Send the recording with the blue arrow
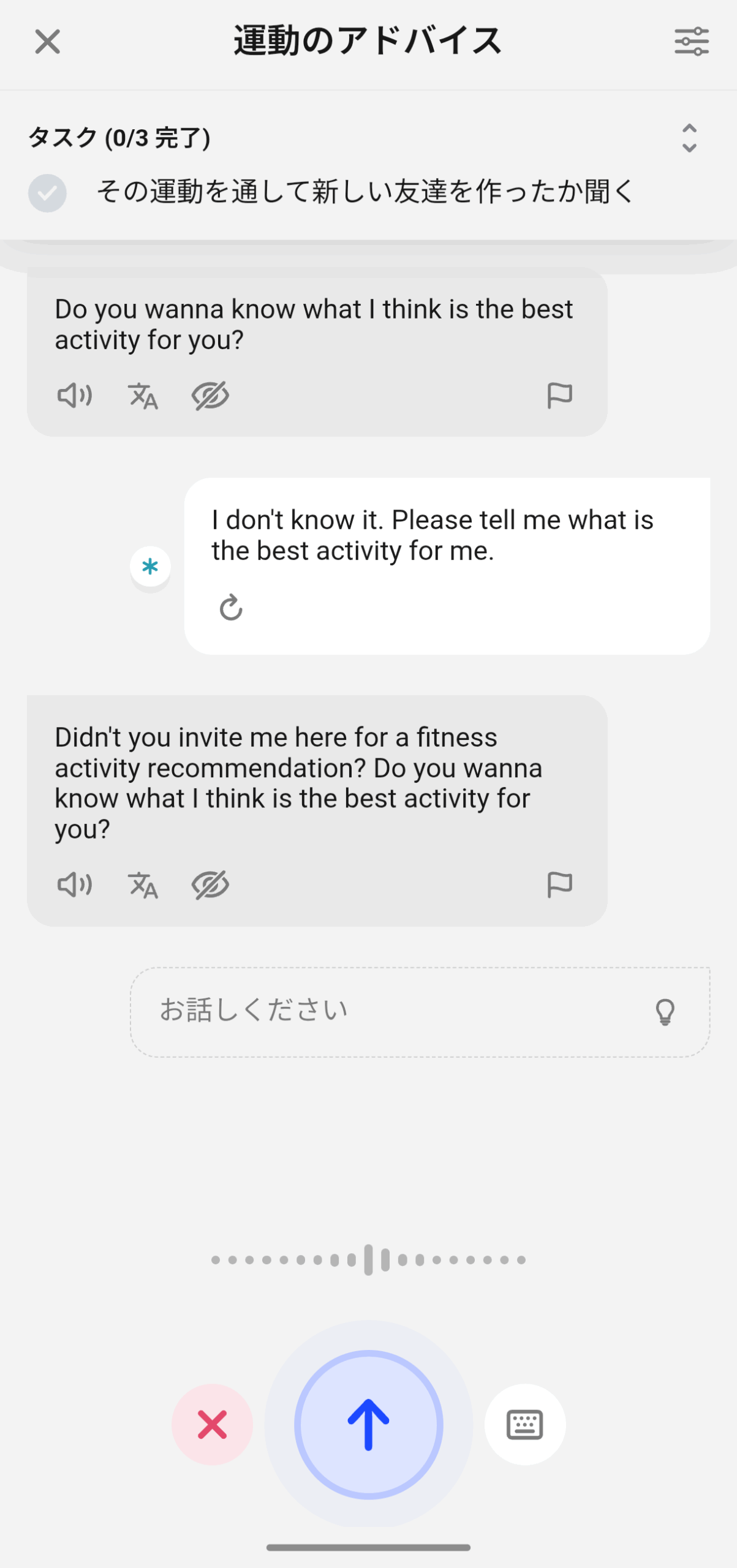 pyautogui.click(x=368, y=1424)
